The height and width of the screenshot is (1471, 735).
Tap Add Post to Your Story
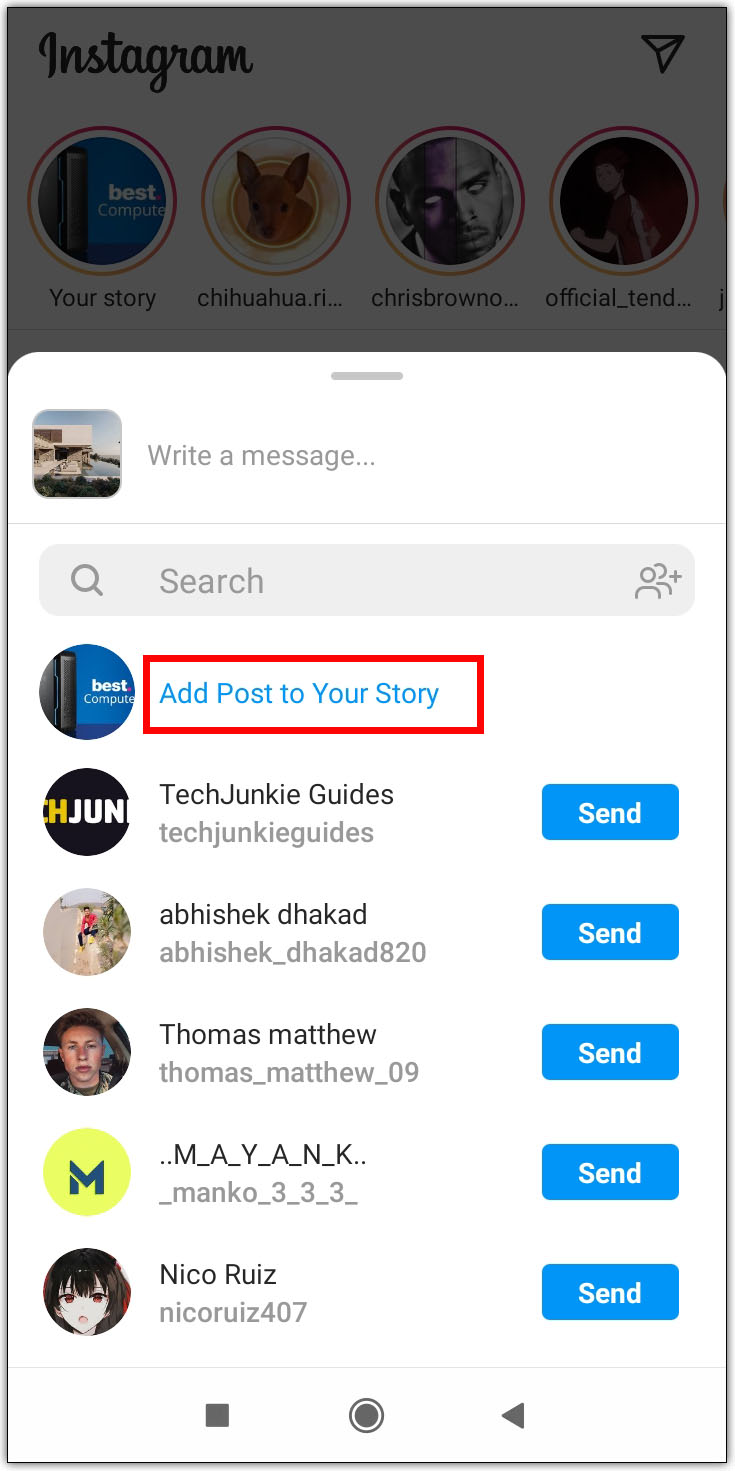pos(299,694)
